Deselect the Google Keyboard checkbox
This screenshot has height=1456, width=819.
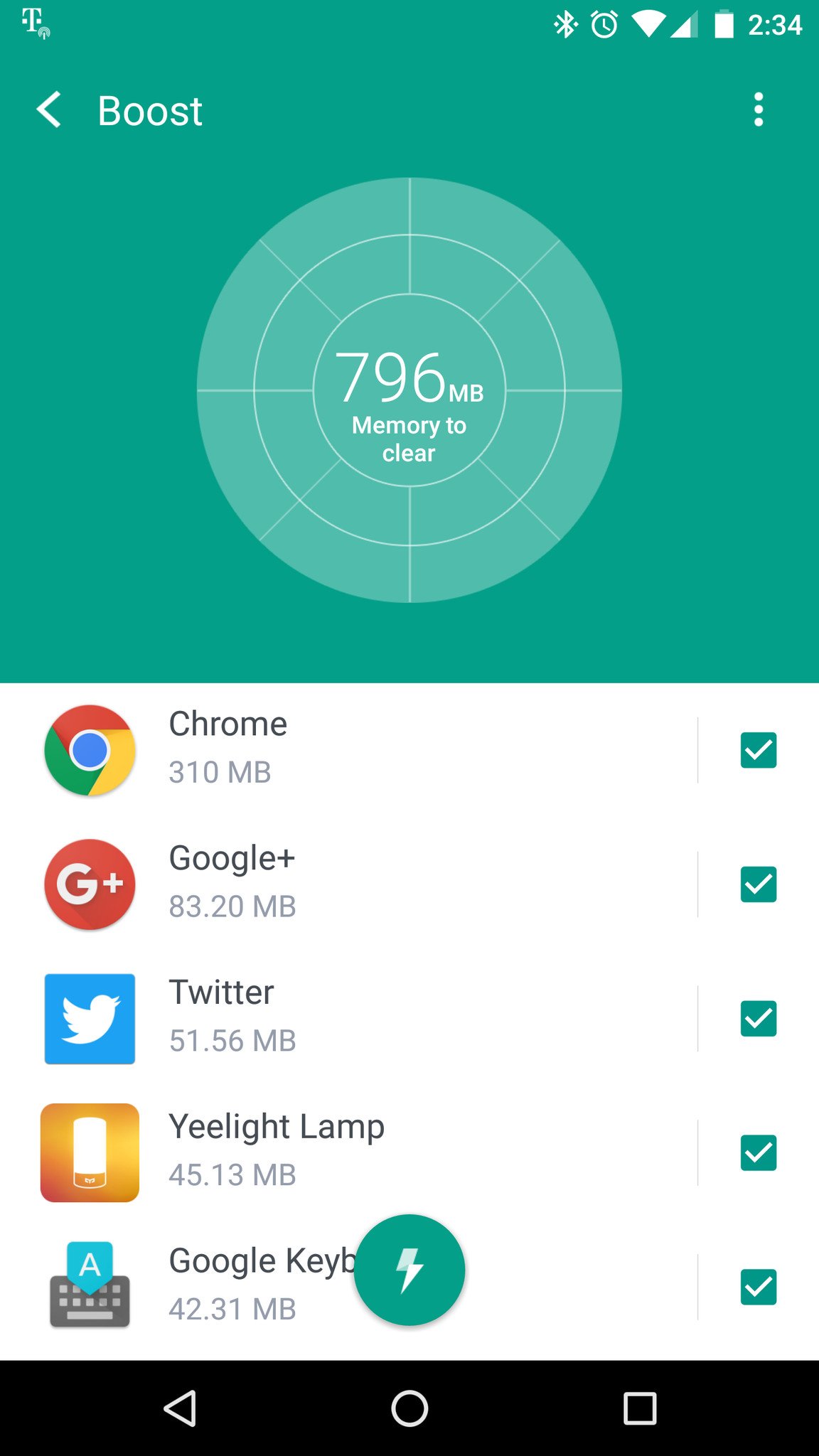(758, 1287)
